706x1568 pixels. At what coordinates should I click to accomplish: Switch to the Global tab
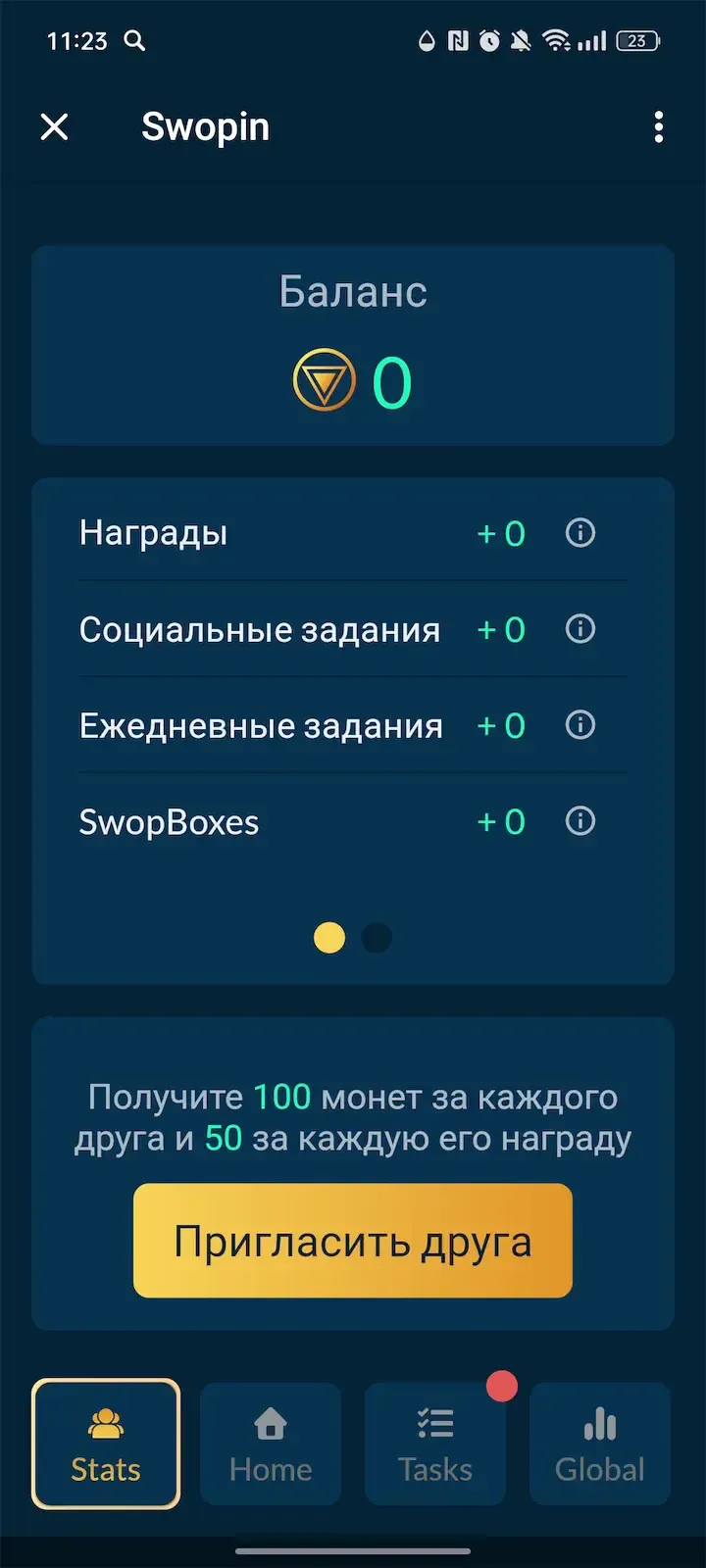[x=599, y=1444]
